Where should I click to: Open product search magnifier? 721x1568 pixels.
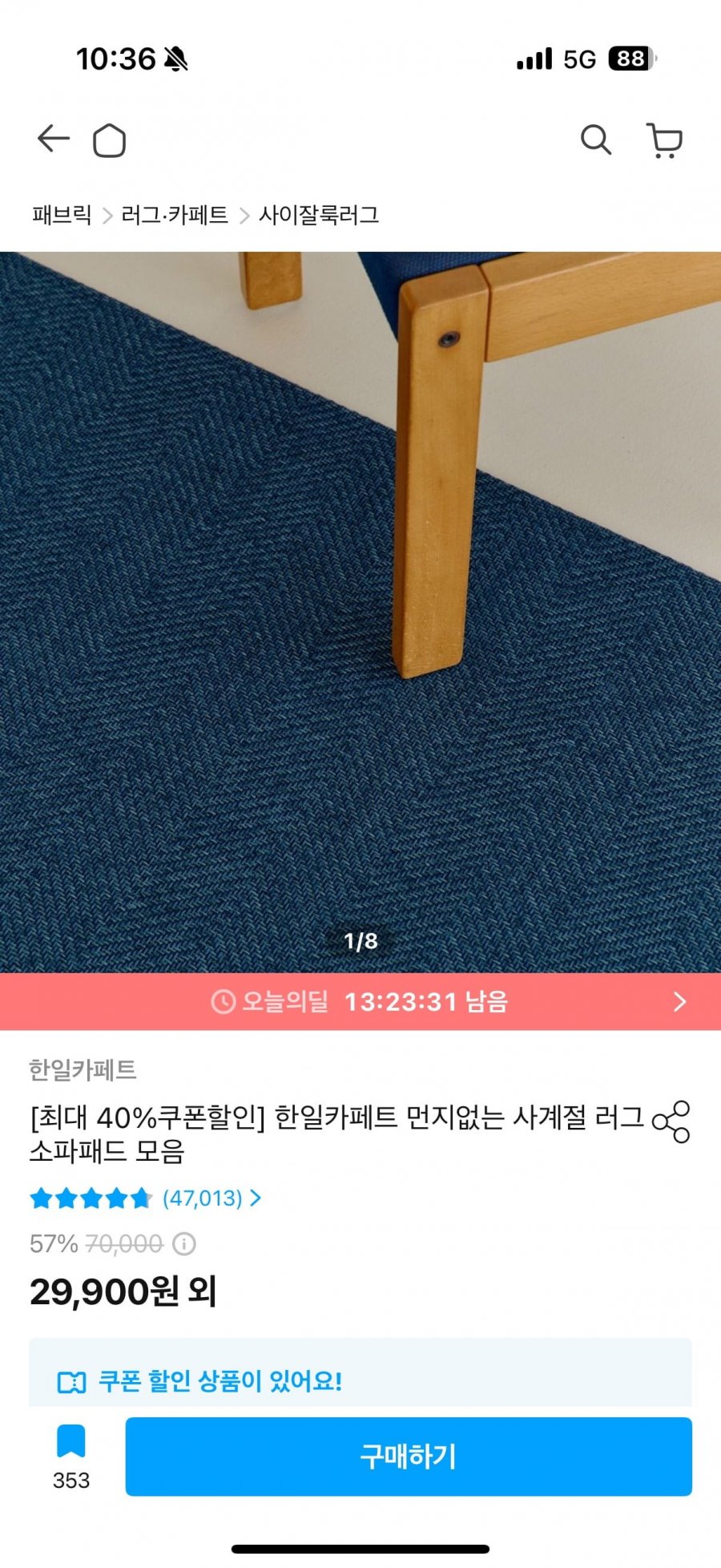pyautogui.click(x=595, y=140)
